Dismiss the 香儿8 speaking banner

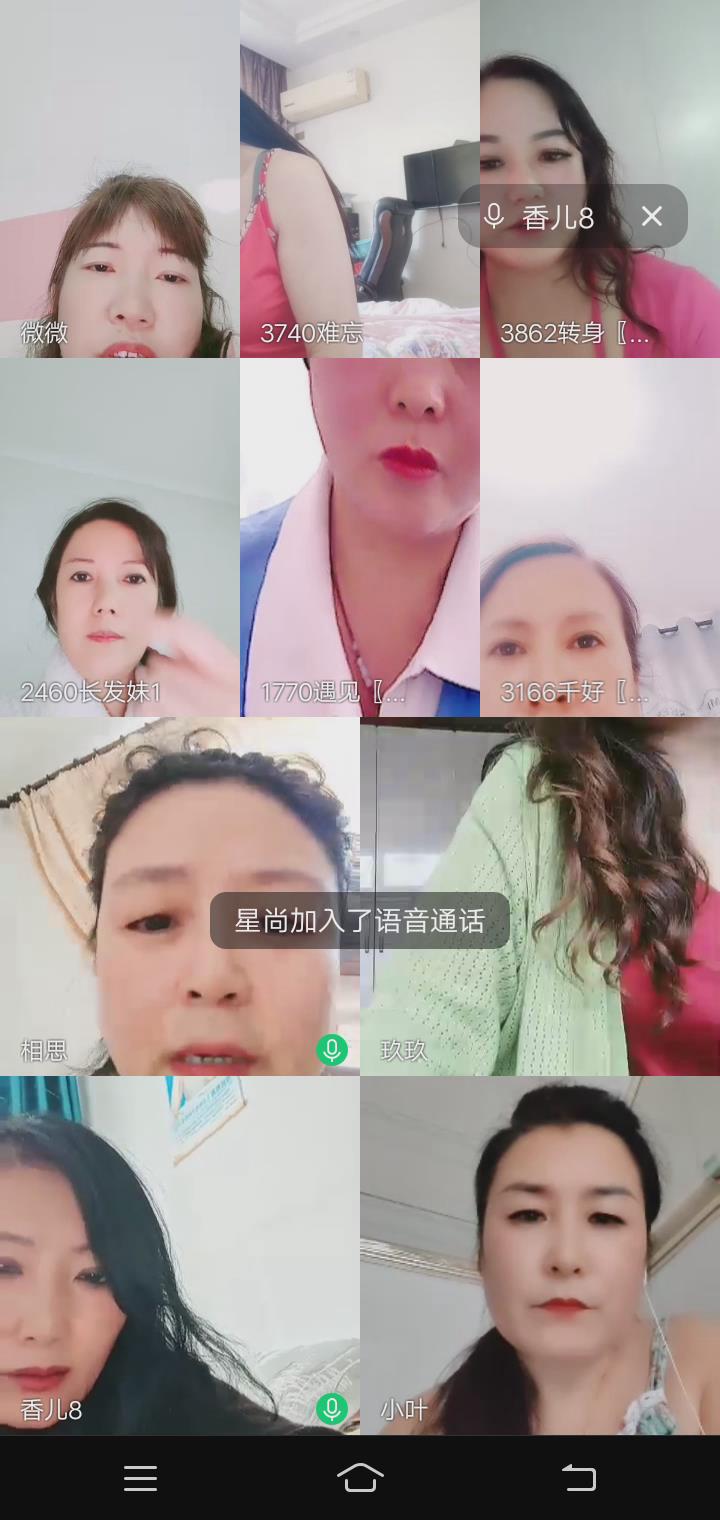(652, 216)
